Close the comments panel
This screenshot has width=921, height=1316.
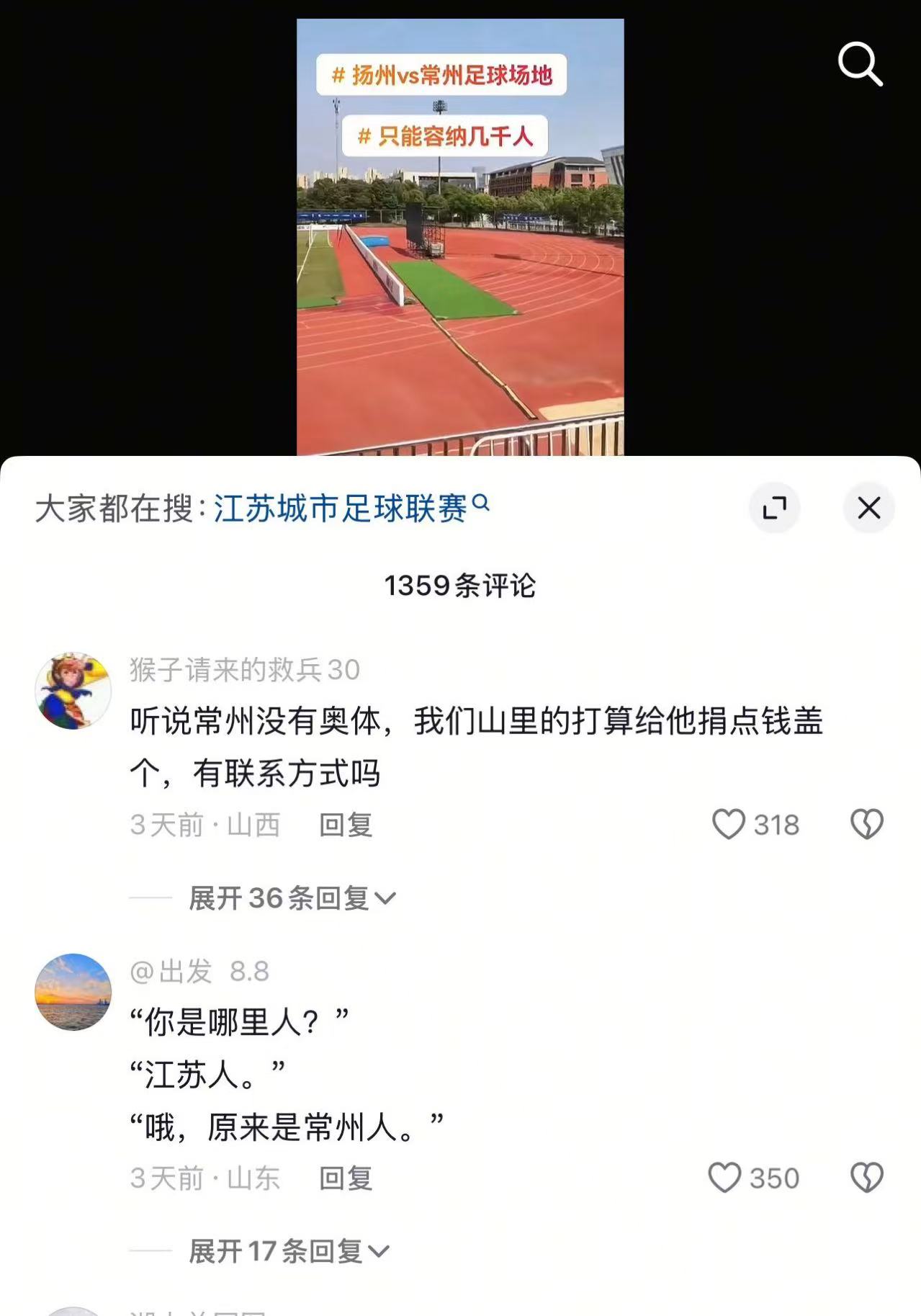point(868,509)
